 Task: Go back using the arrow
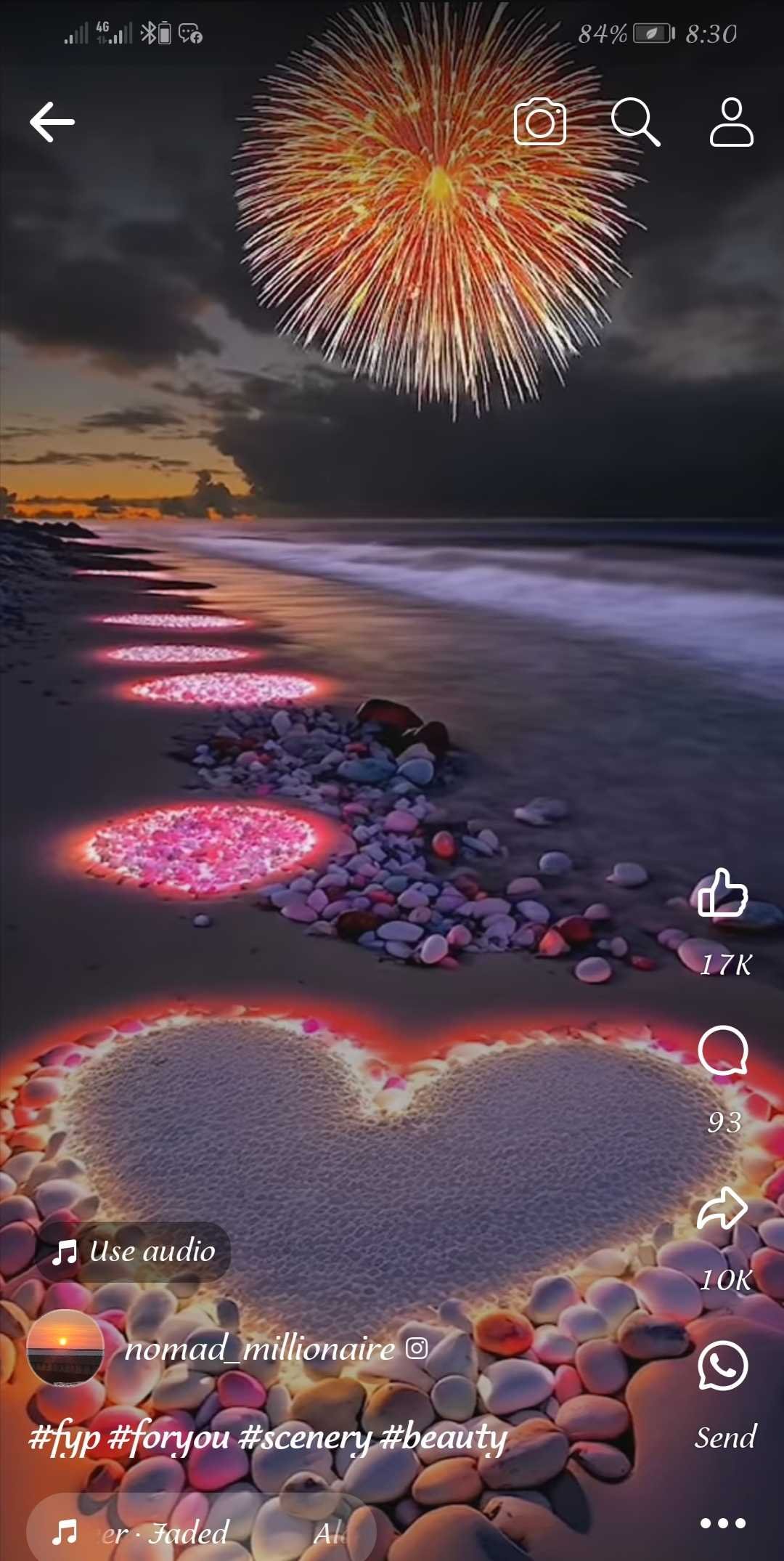tap(52, 121)
